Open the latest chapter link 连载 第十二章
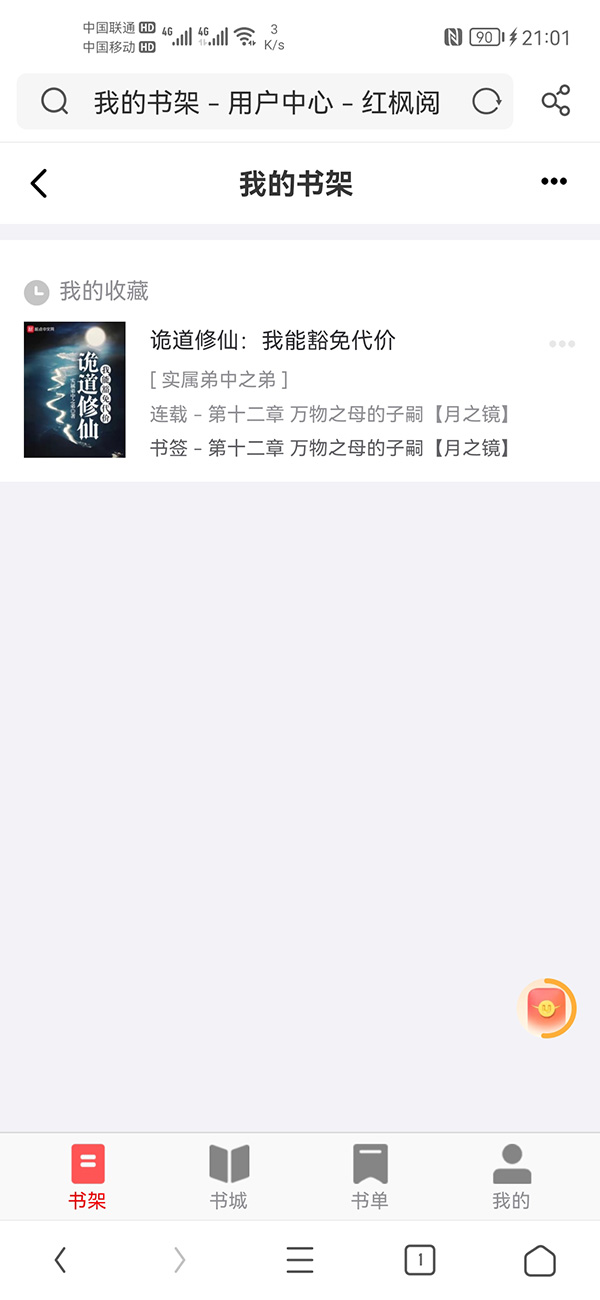The image size is (600, 1300). coord(331,414)
